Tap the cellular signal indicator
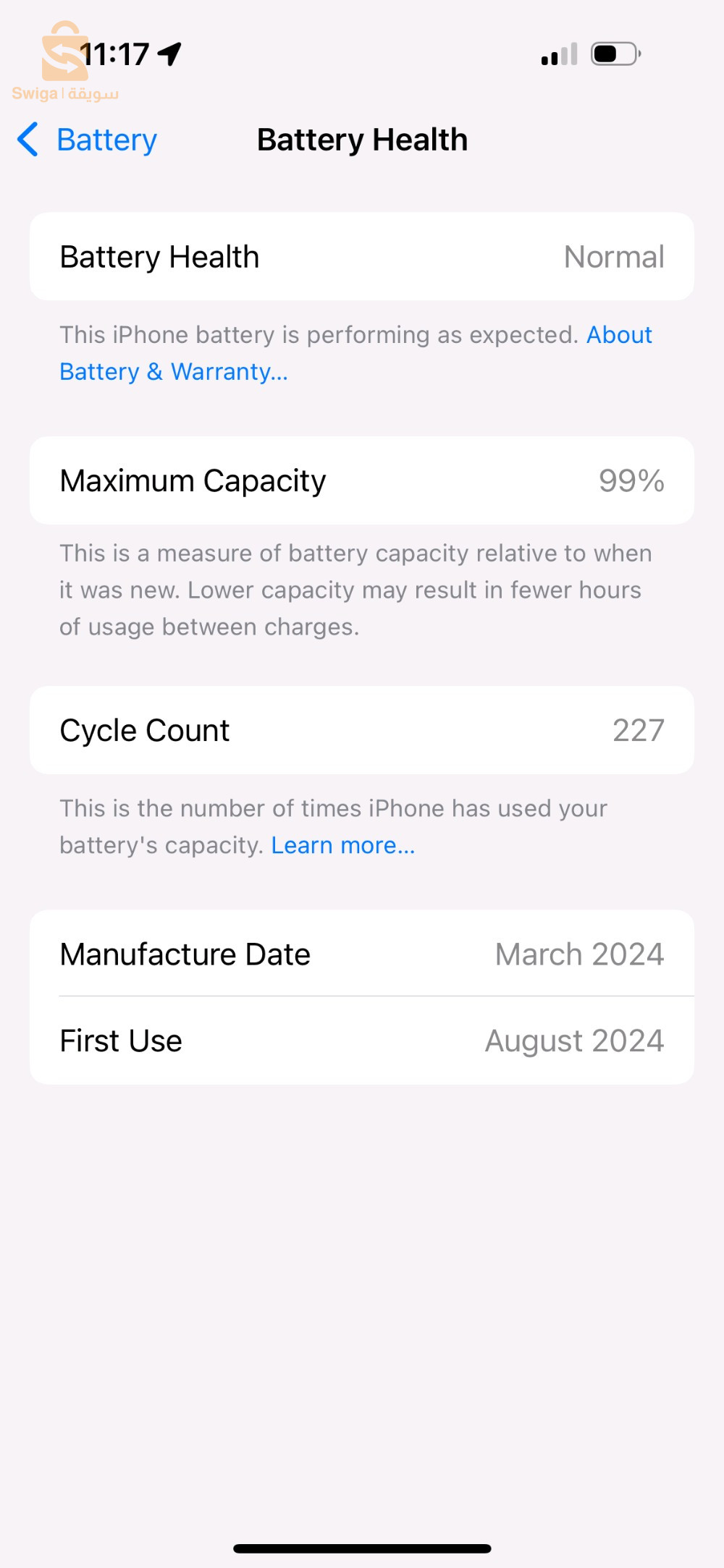Viewport: 724px width, 1568px height. tap(557, 53)
